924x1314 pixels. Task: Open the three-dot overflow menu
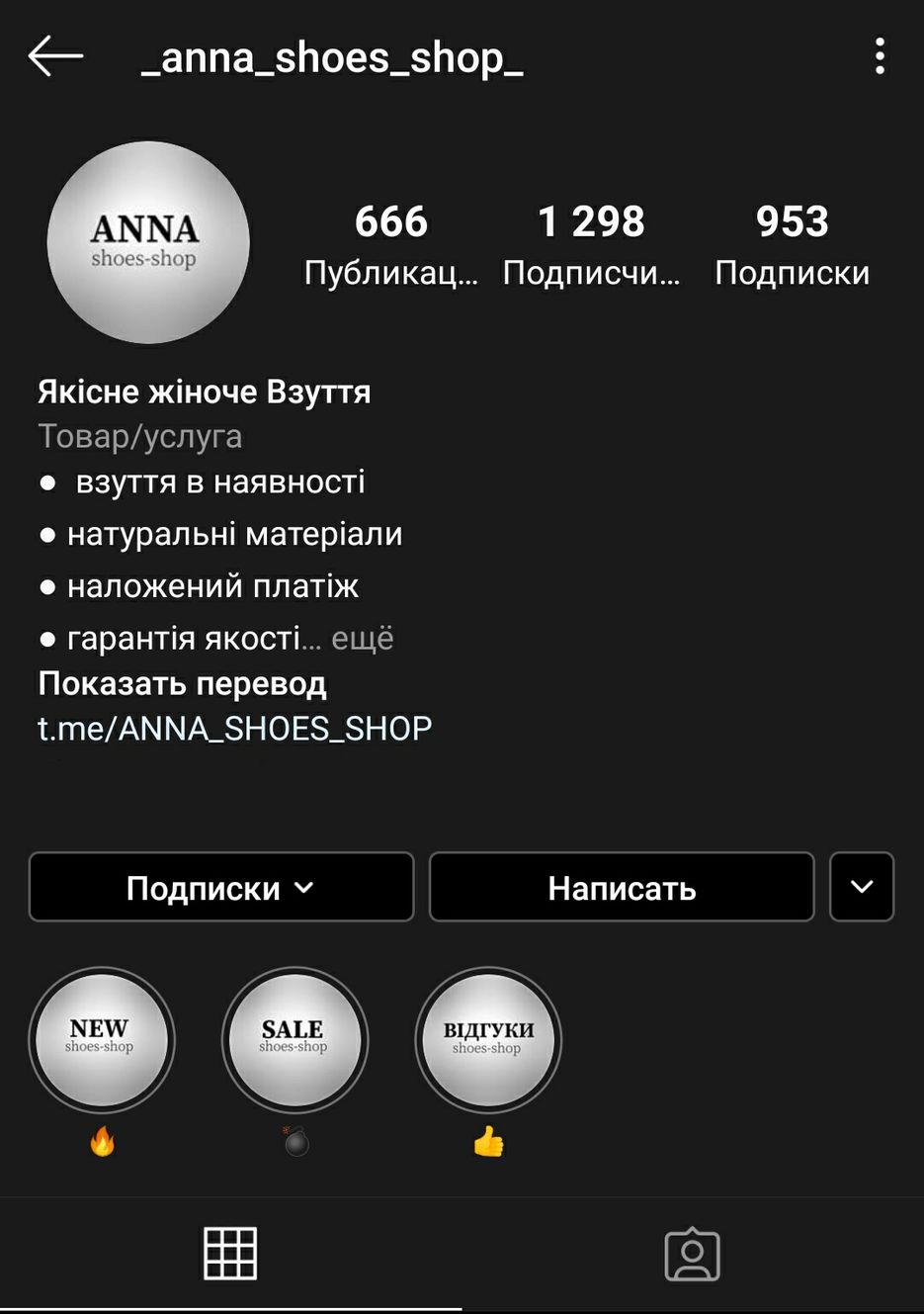point(879,56)
